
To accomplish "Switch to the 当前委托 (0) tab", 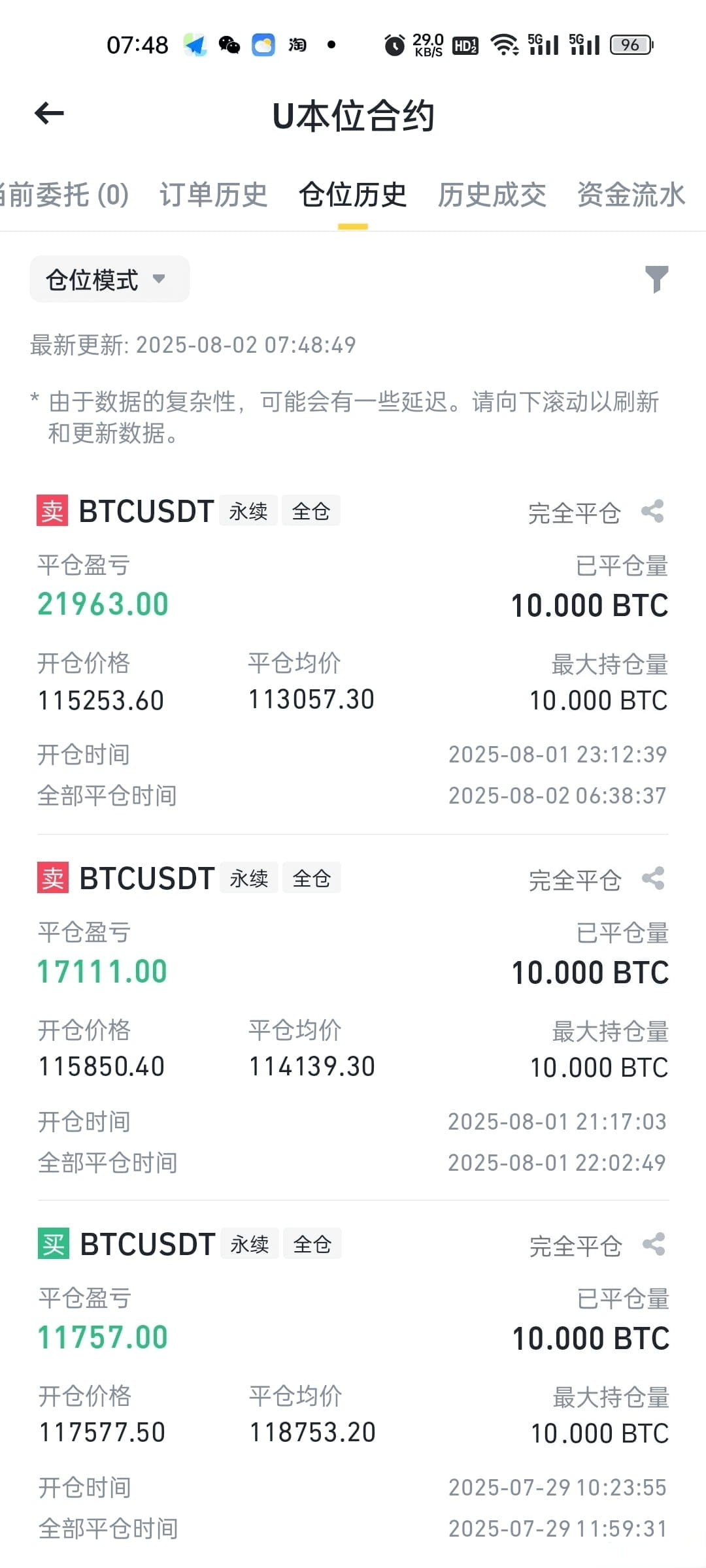I will [x=64, y=195].
